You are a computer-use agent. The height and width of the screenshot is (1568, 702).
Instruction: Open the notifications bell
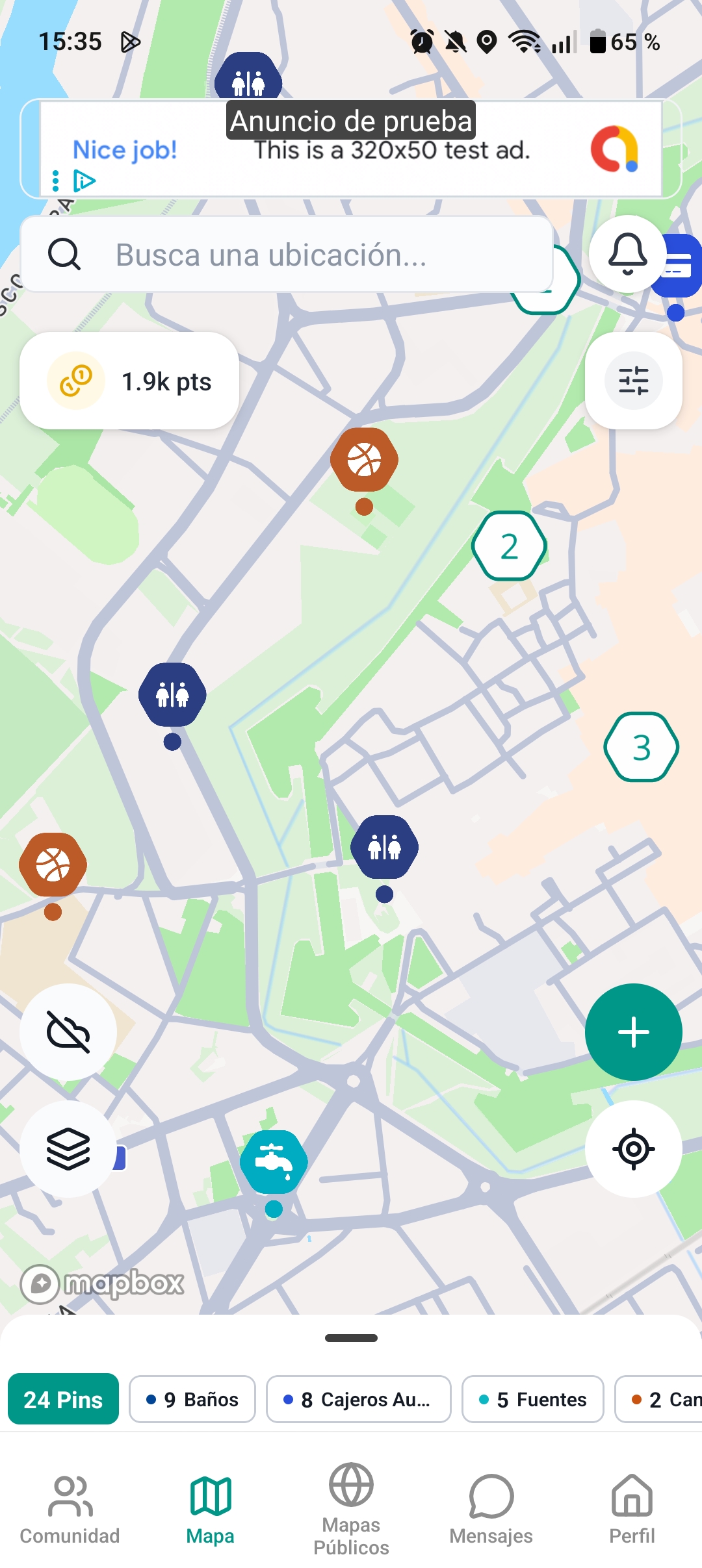[x=627, y=253]
